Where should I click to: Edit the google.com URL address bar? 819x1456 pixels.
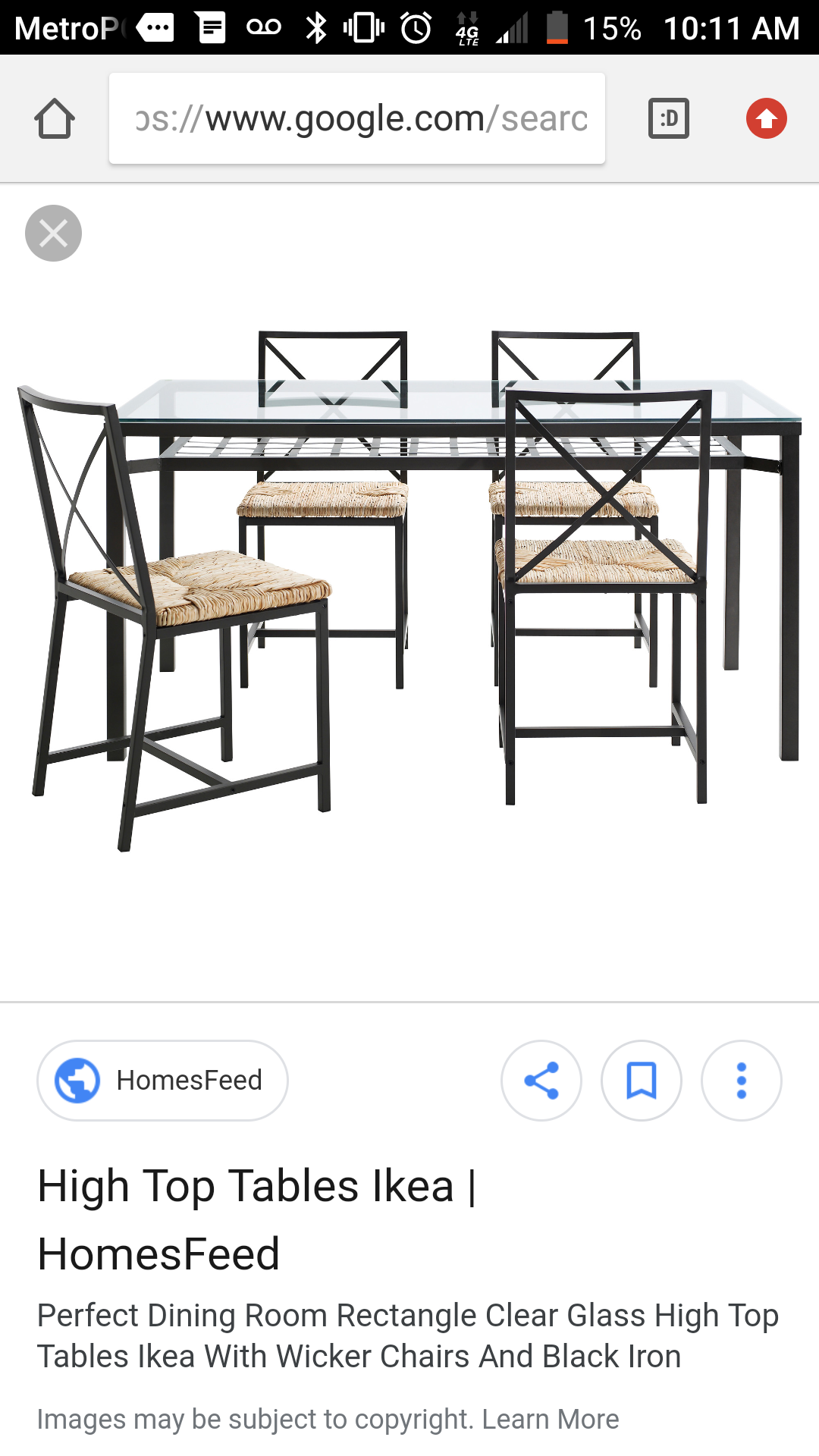[357, 118]
